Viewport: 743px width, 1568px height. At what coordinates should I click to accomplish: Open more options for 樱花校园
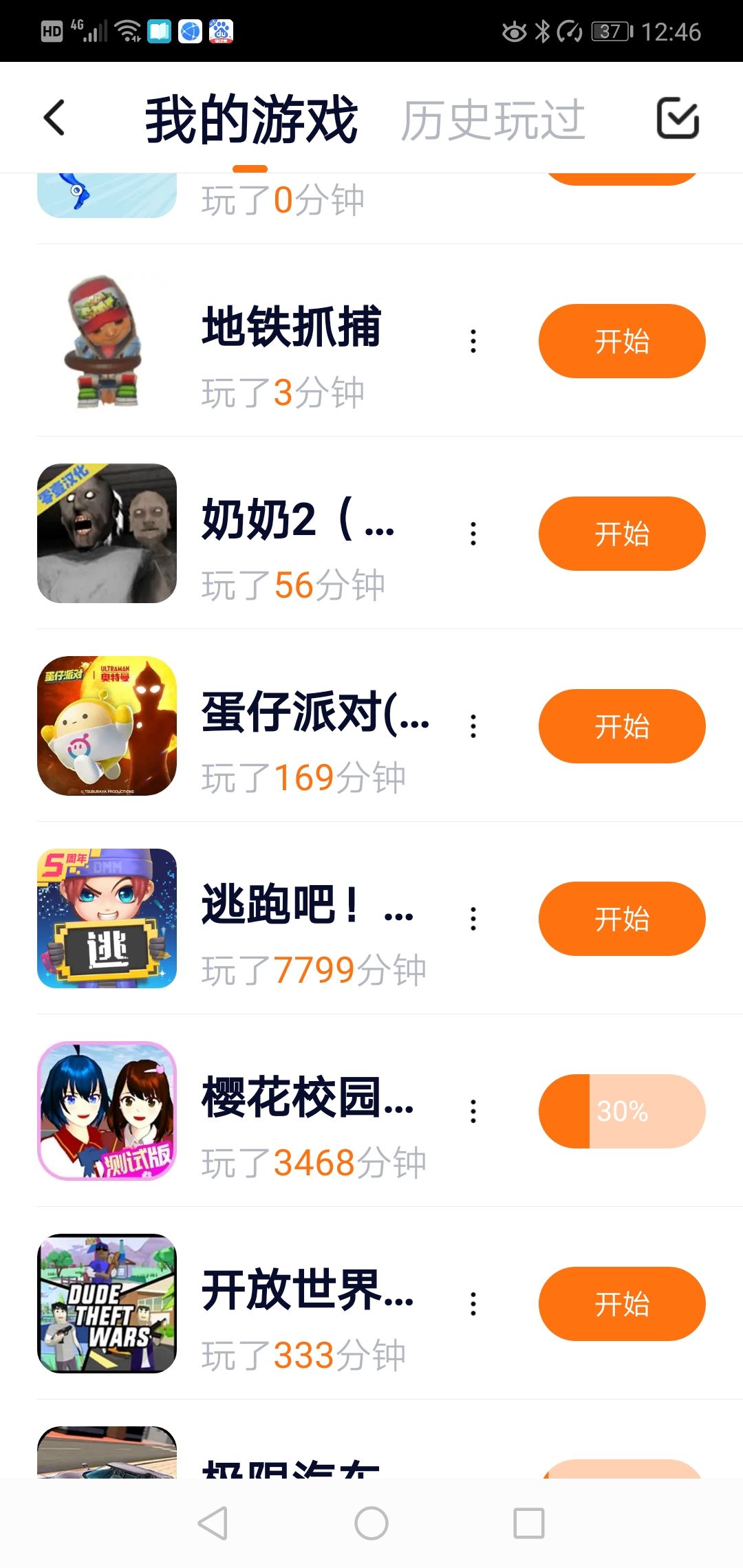tap(473, 1111)
